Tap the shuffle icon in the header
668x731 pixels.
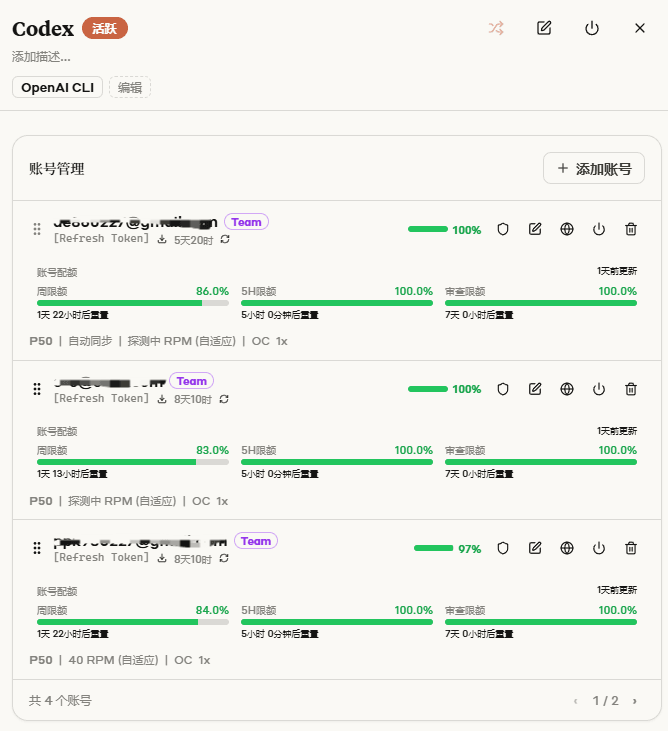(x=496, y=28)
